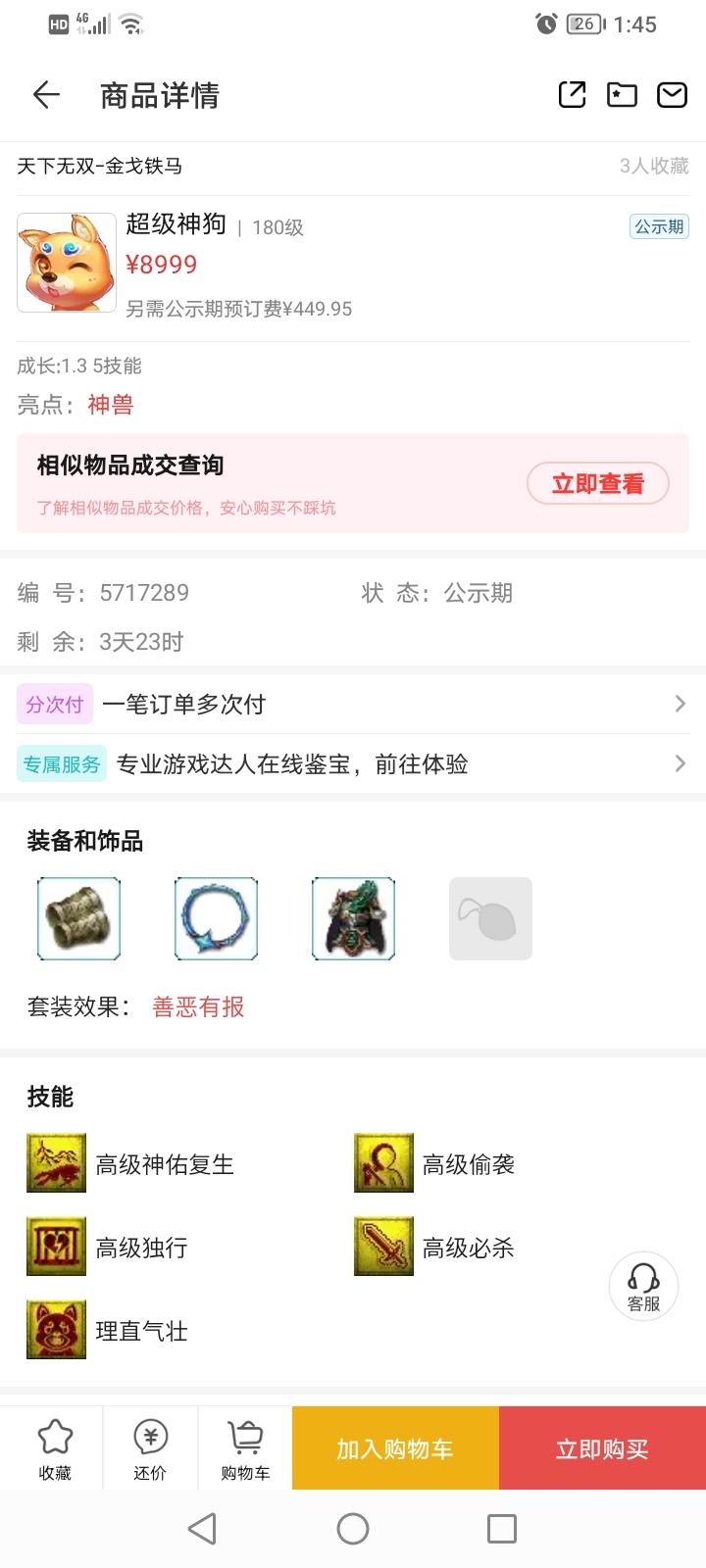View the blue ring collar equipment
This screenshot has width=706, height=1568.
pyautogui.click(x=216, y=918)
